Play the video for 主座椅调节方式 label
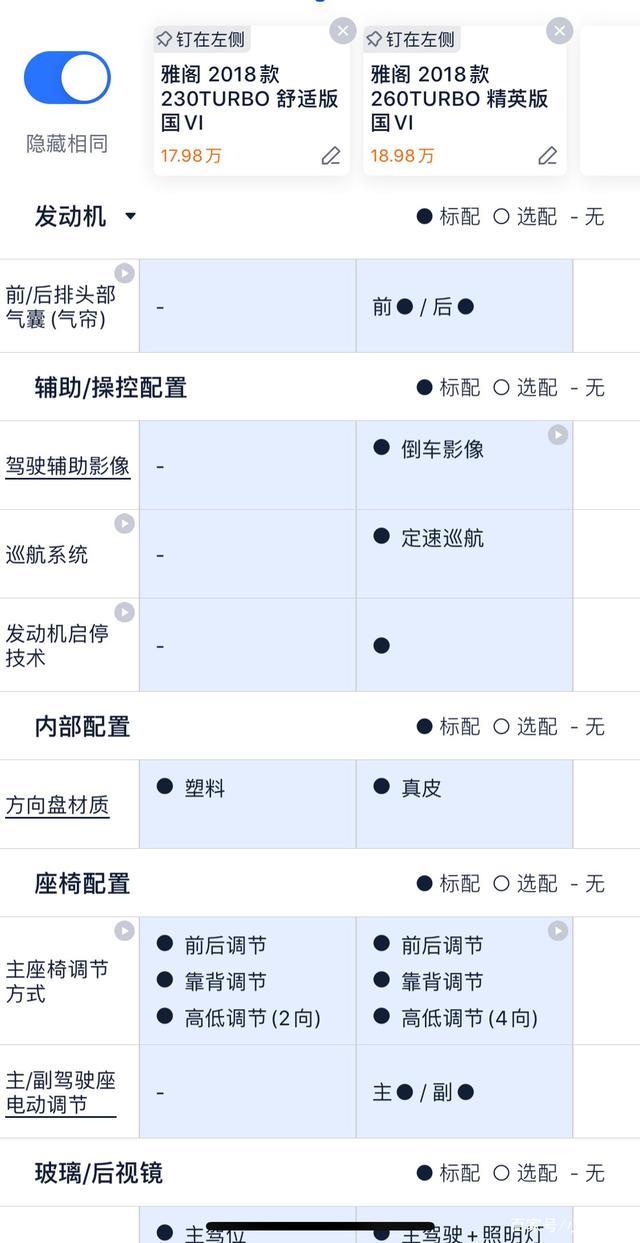 pyautogui.click(x=124, y=931)
